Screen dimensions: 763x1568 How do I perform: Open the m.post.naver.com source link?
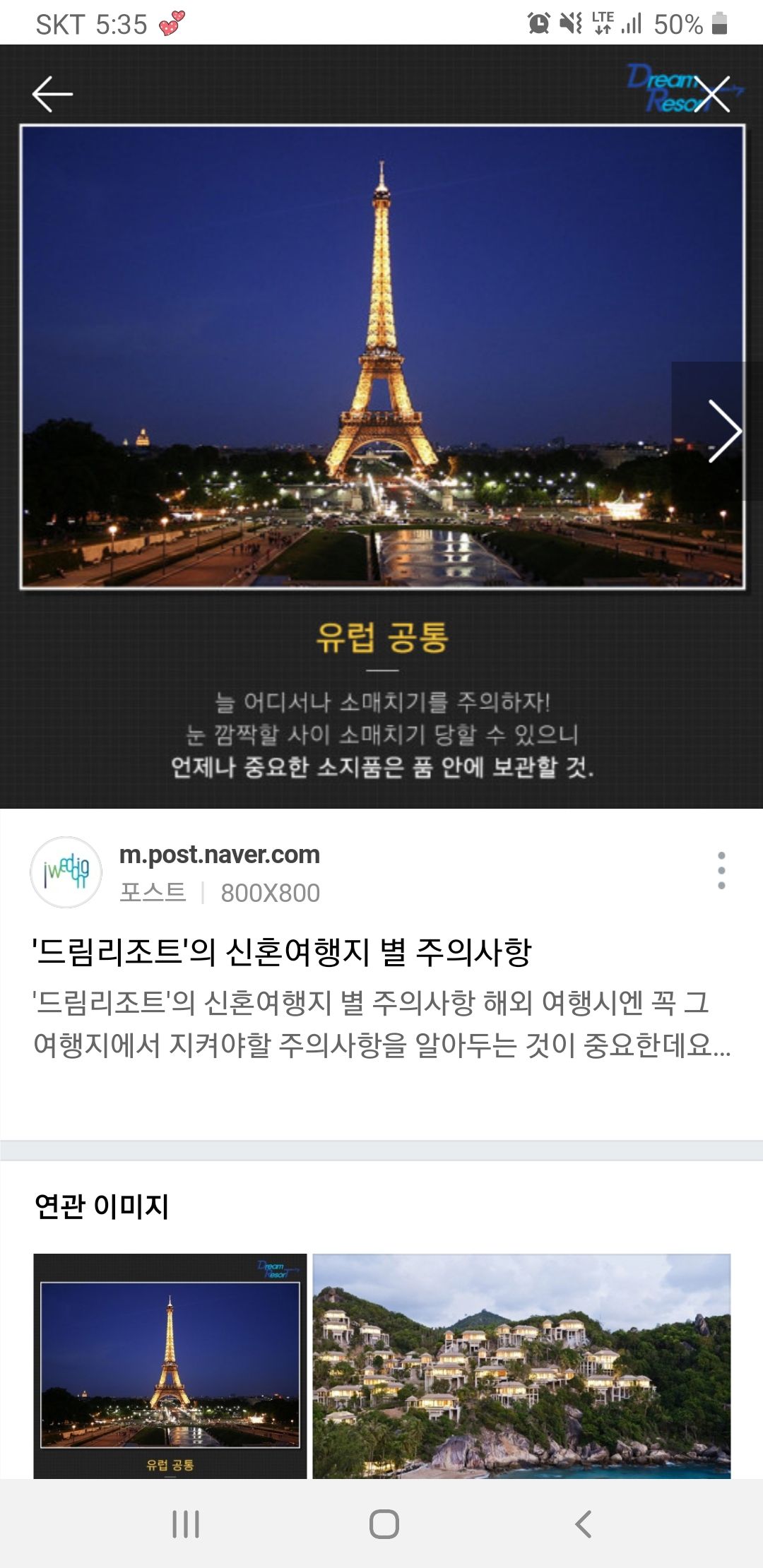pos(219,855)
